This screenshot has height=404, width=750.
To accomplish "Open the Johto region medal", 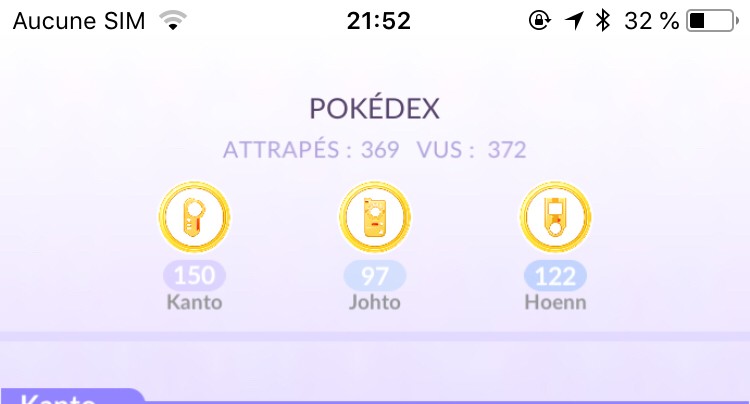I will [375, 217].
